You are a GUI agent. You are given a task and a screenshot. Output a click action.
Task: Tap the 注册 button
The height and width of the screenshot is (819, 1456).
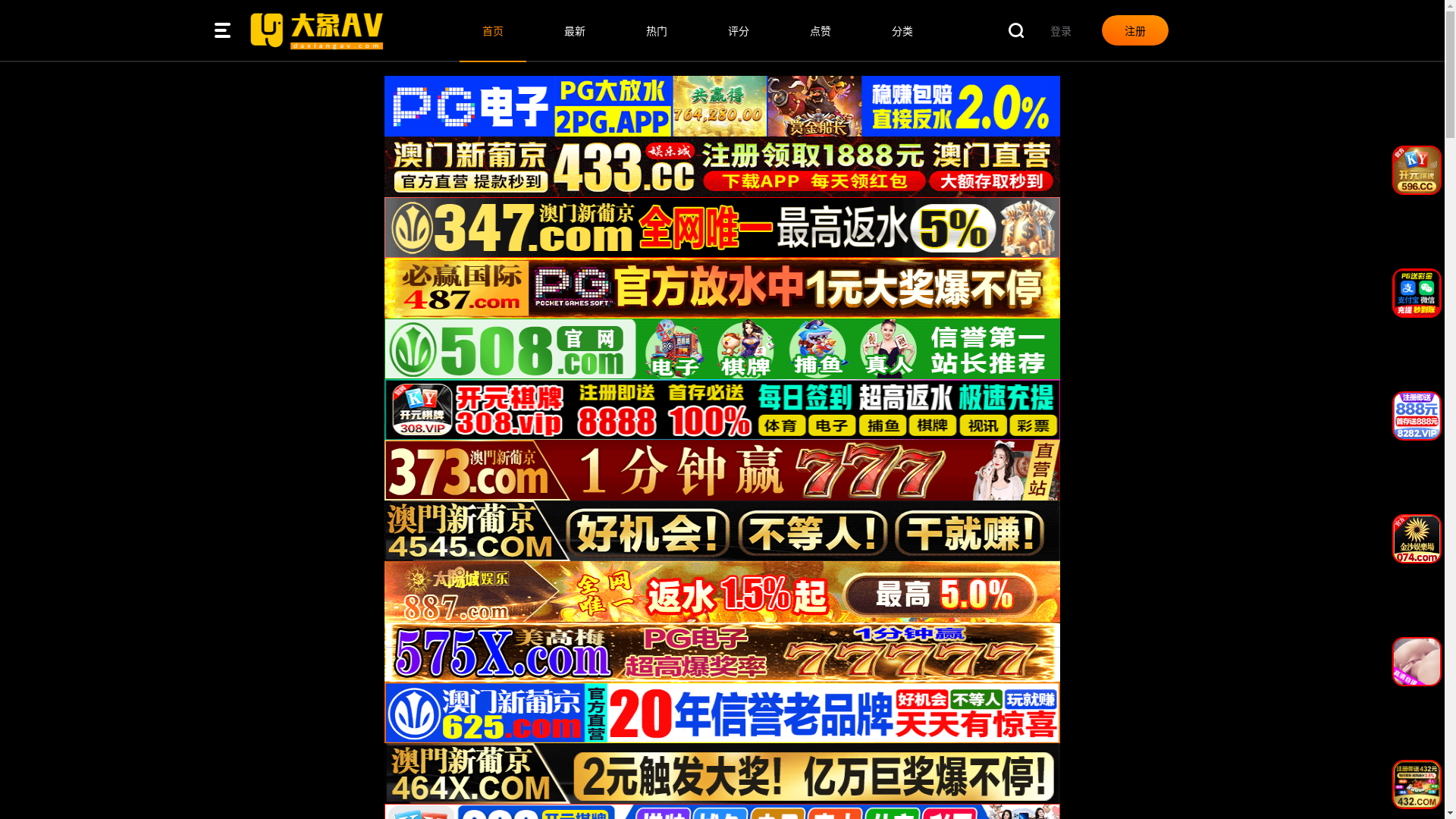[1134, 30]
